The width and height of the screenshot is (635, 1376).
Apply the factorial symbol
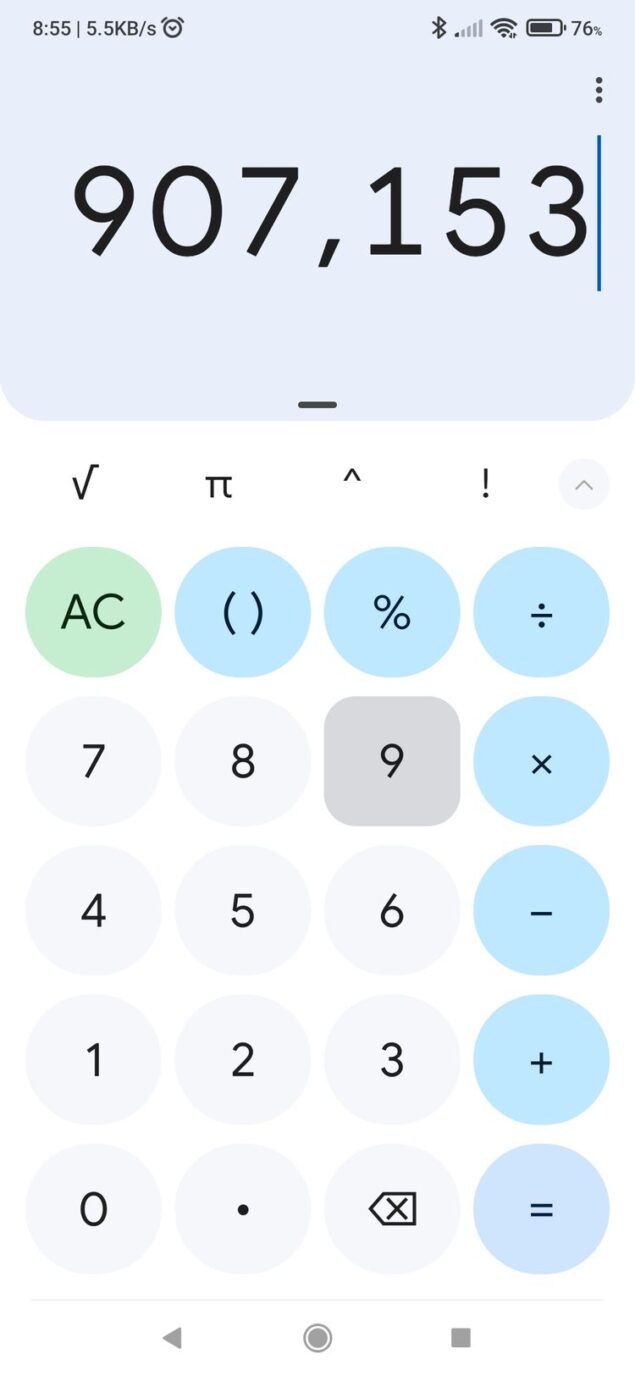coord(485,485)
